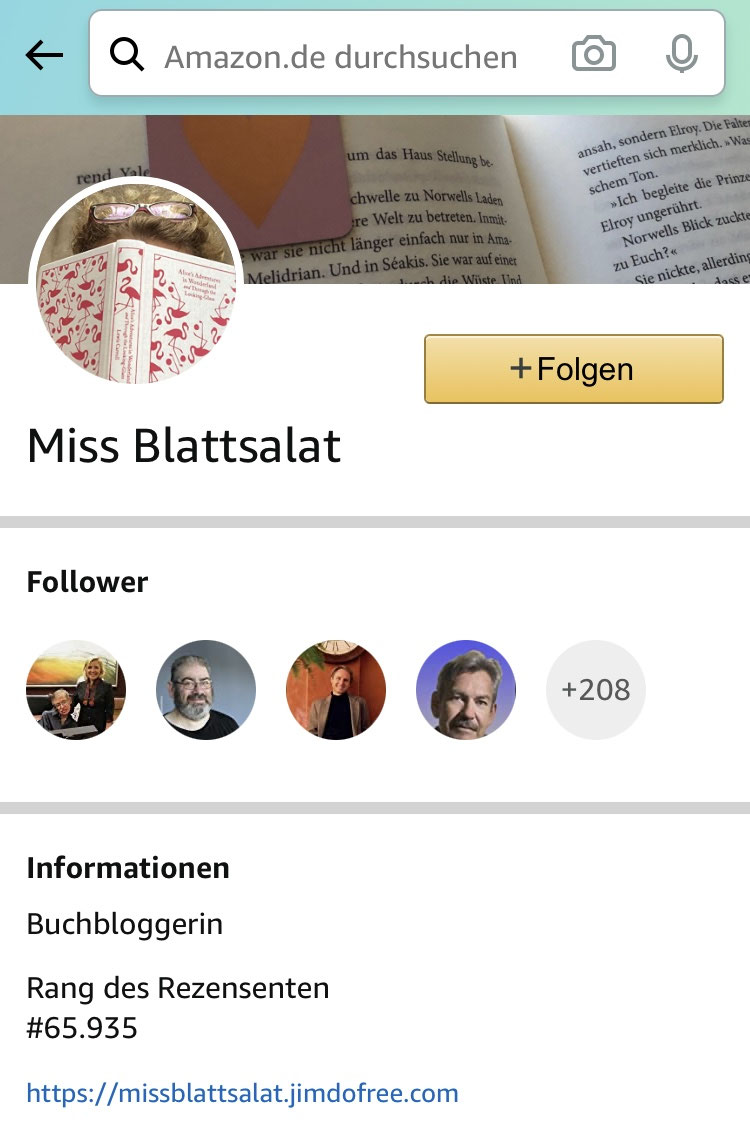This screenshot has width=750, height=1125.
Task: Open the Informationen section
Action: point(128,868)
